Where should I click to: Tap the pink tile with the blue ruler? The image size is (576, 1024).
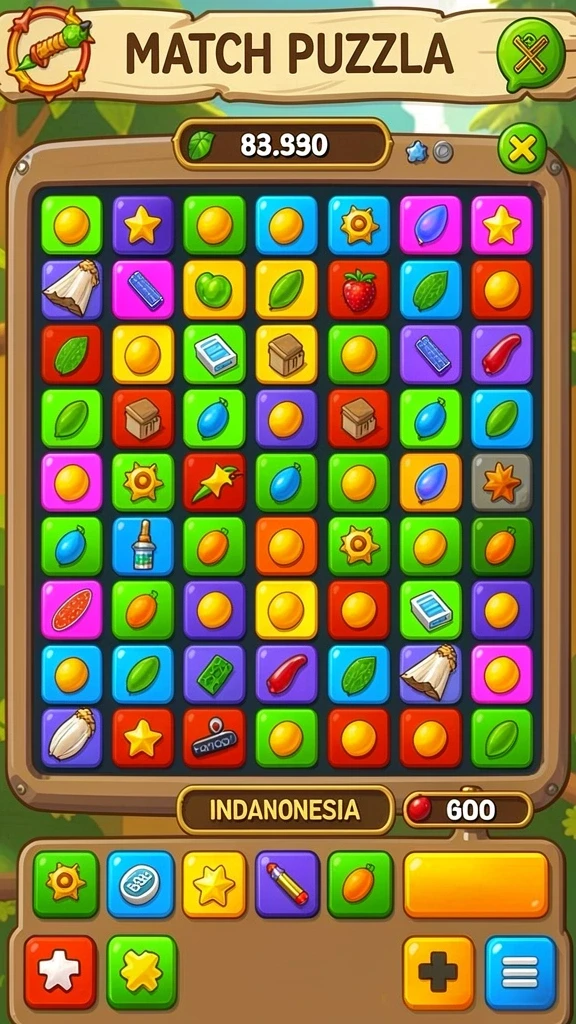click(142, 289)
